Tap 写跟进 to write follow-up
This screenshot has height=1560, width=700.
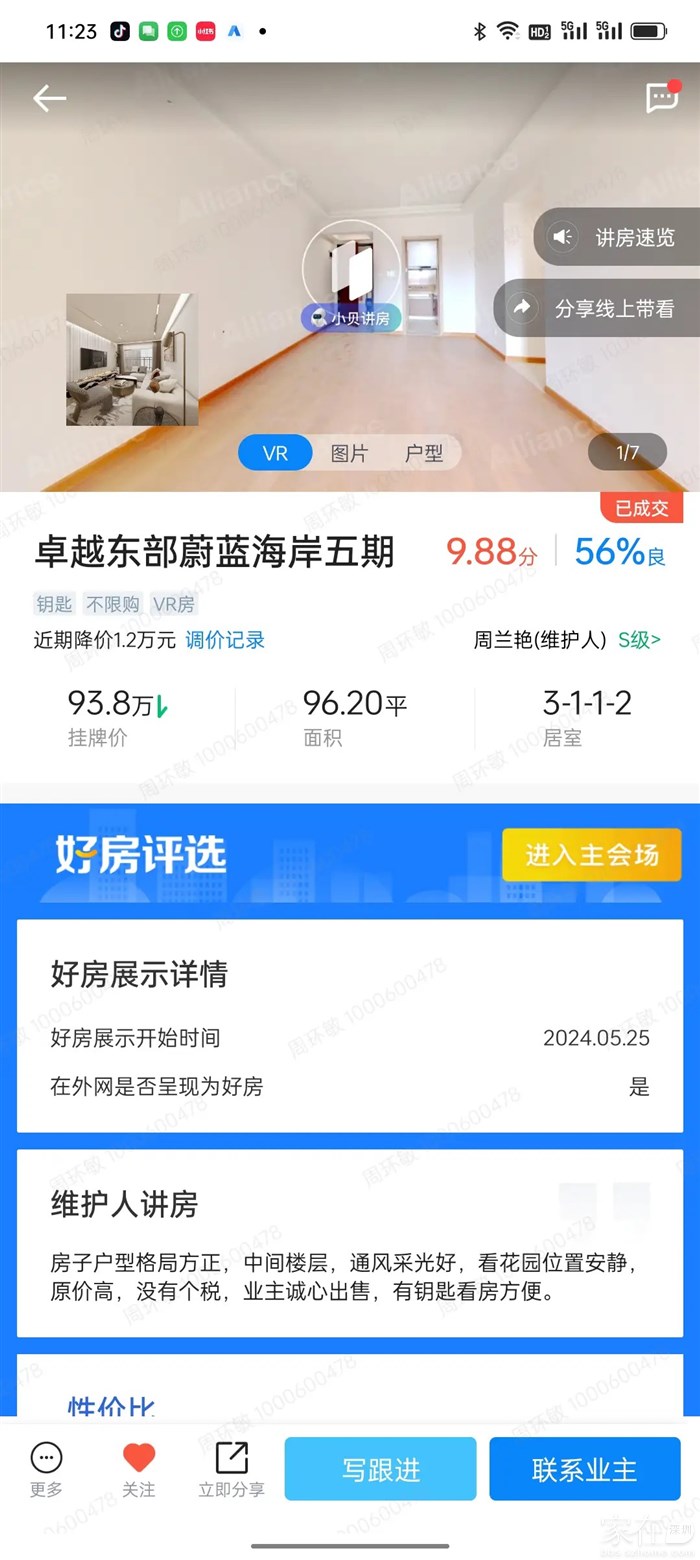[x=380, y=1469]
